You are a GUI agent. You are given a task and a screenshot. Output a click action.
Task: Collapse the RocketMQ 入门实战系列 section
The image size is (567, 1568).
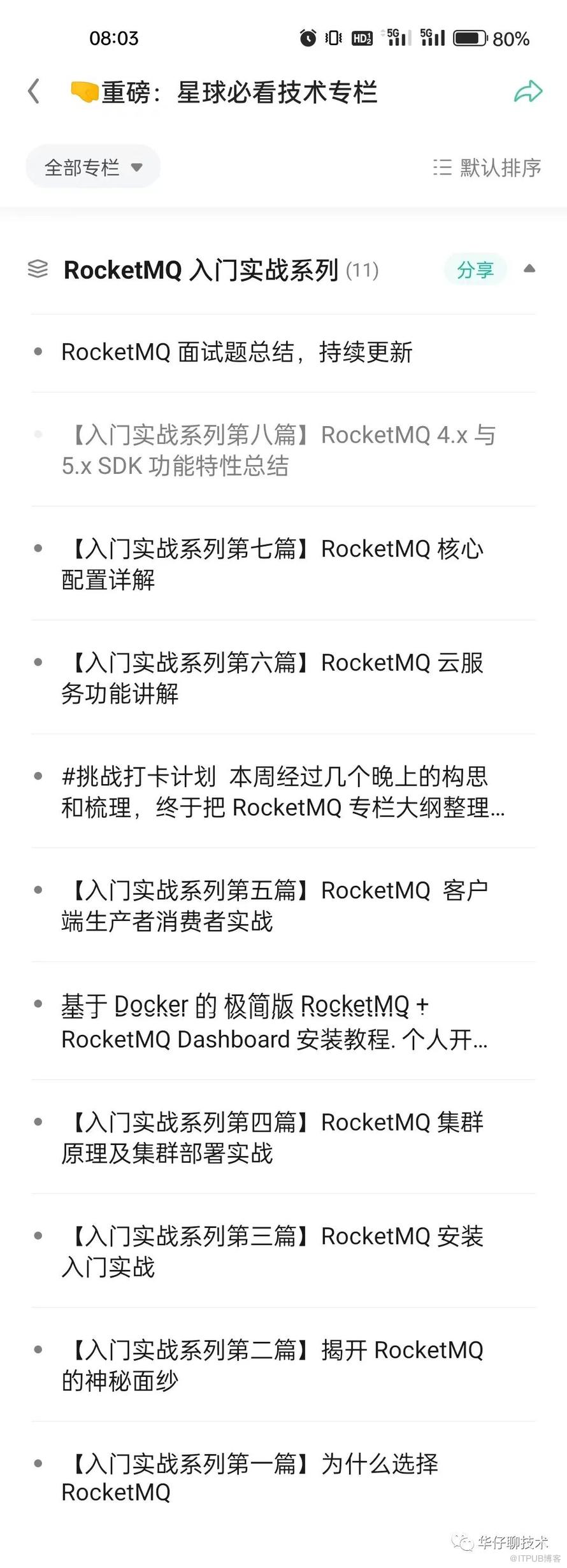click(x=529, y=269)
